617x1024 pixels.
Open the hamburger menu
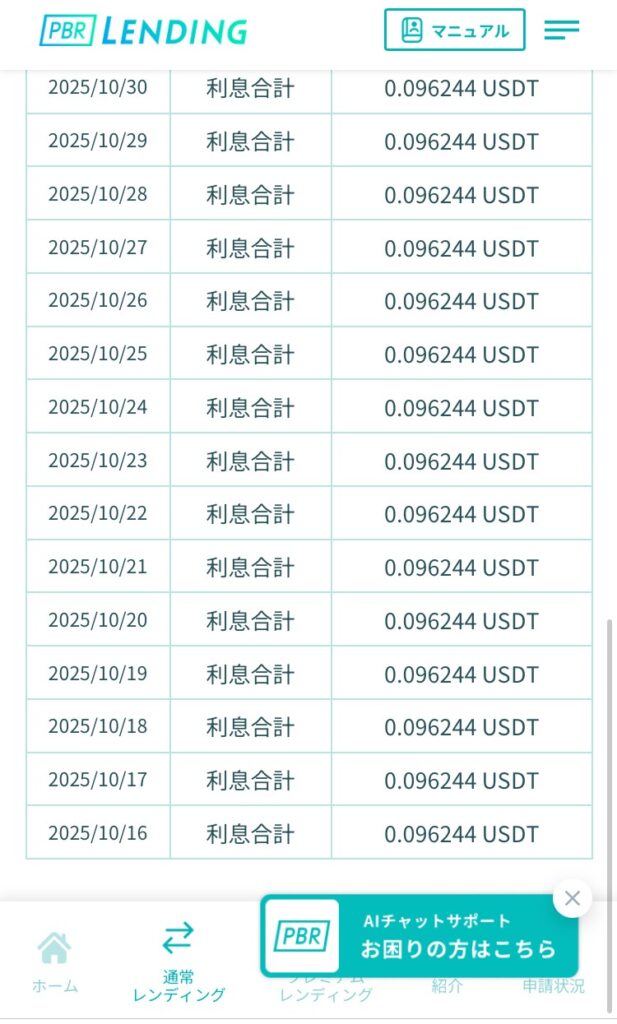561,30
